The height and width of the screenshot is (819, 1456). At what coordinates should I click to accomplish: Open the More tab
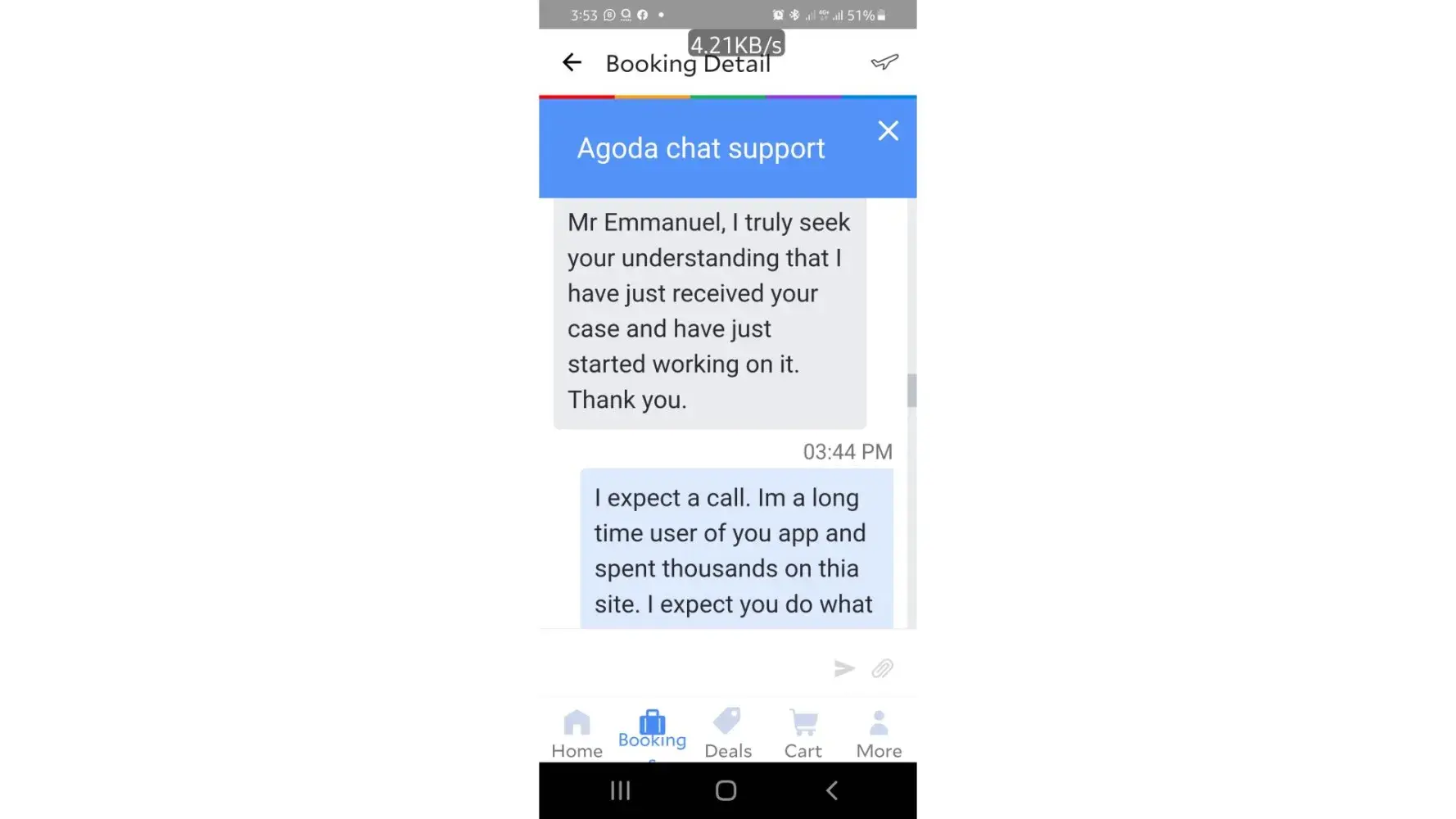(879, 734)
